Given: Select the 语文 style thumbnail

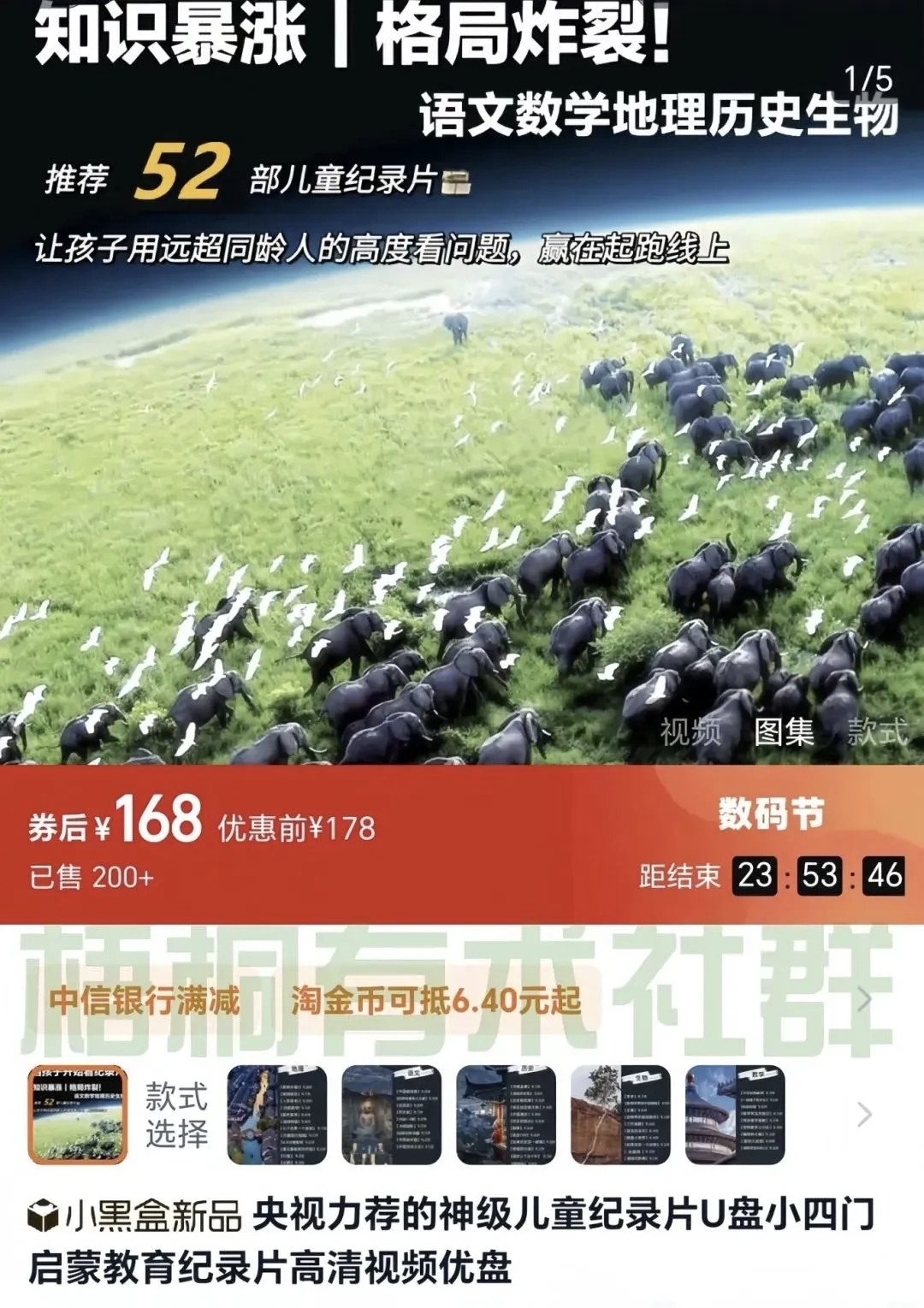Looking at the screenshot, I should [391, 1115].
